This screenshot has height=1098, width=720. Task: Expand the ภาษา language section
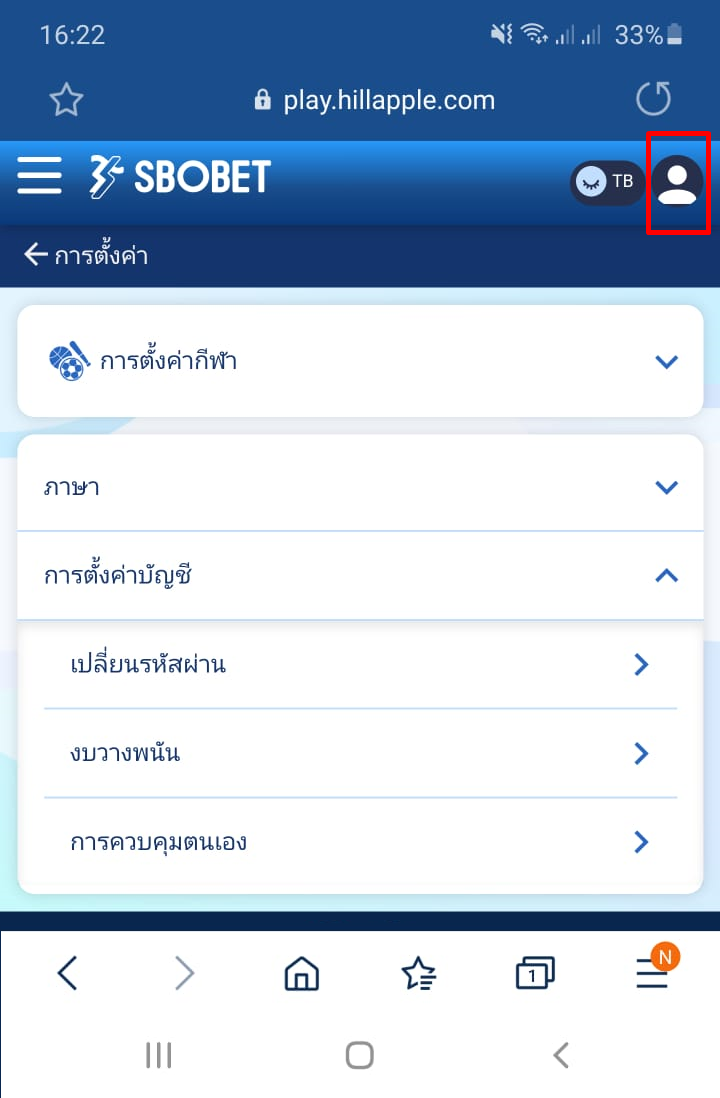[667, 487]
